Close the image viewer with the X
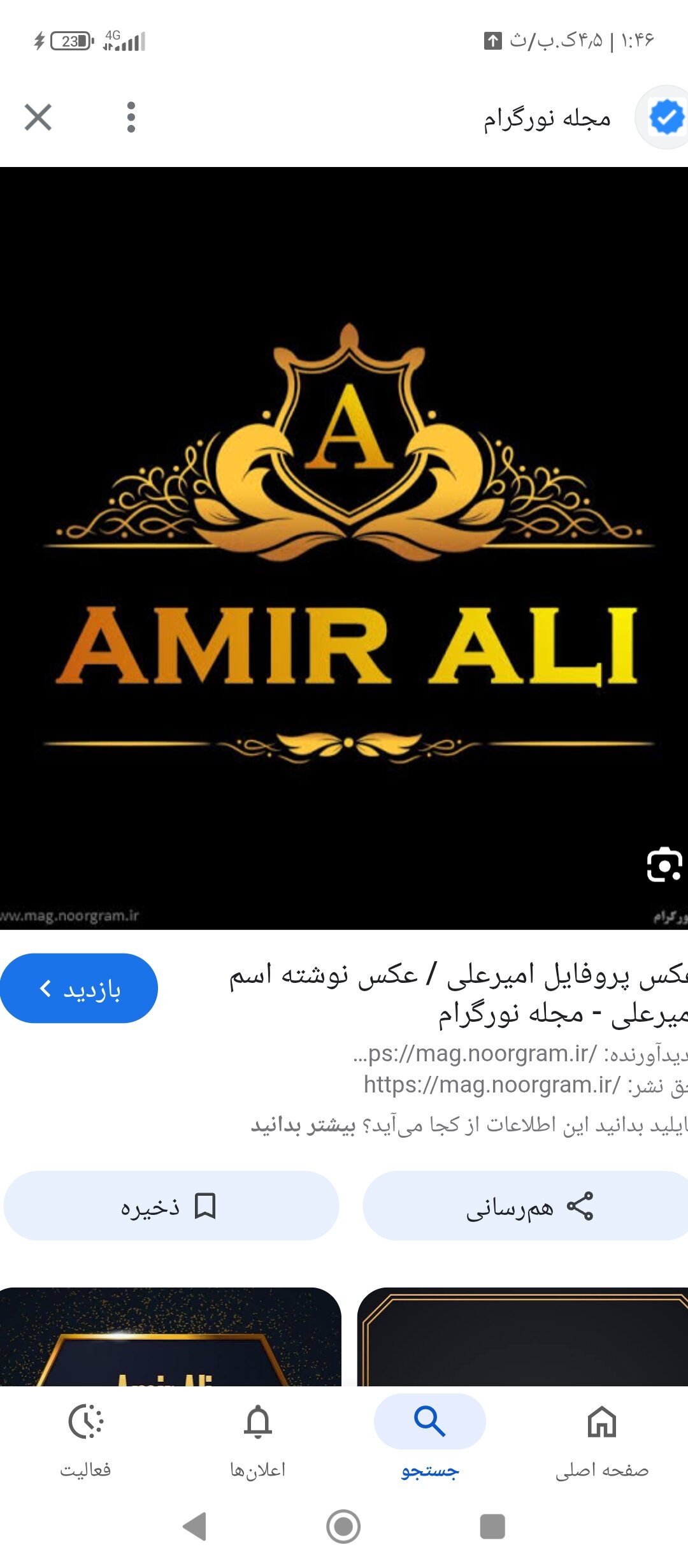 [38, 117]
